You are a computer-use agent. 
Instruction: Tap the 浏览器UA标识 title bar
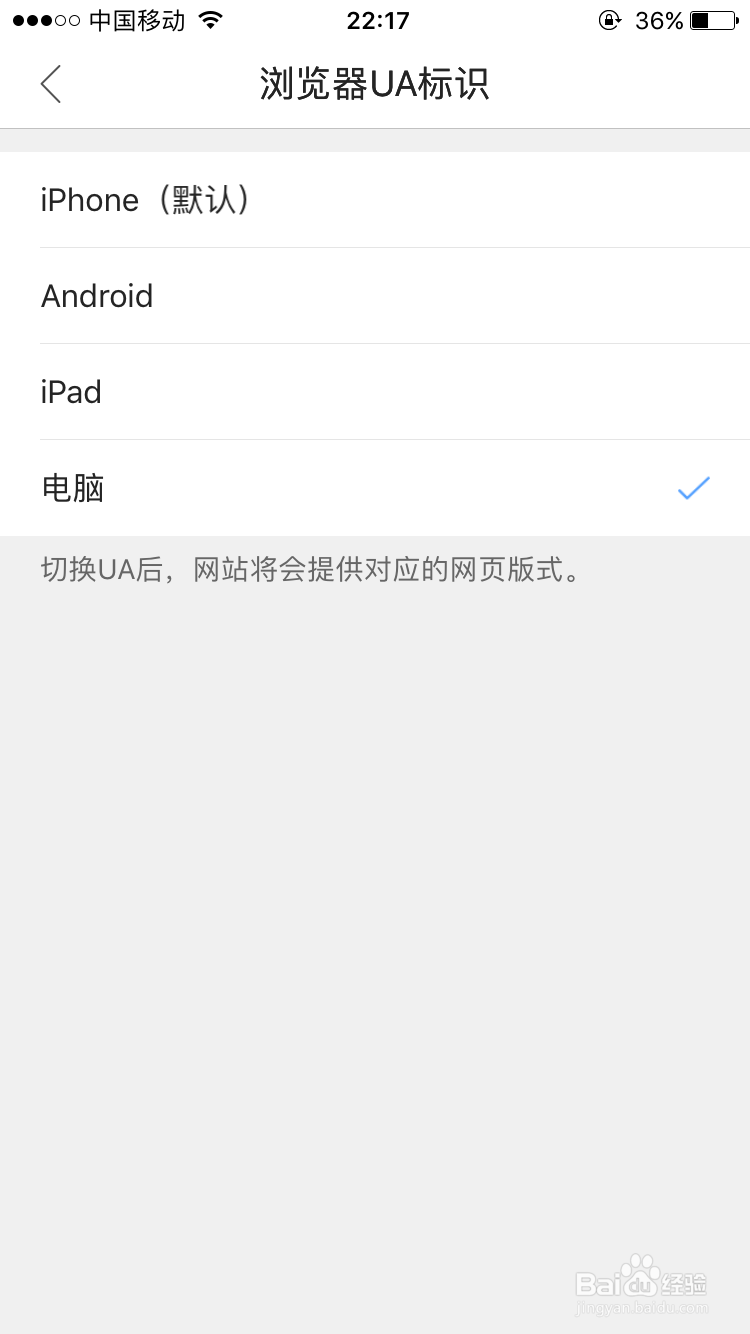pos(375,84)
